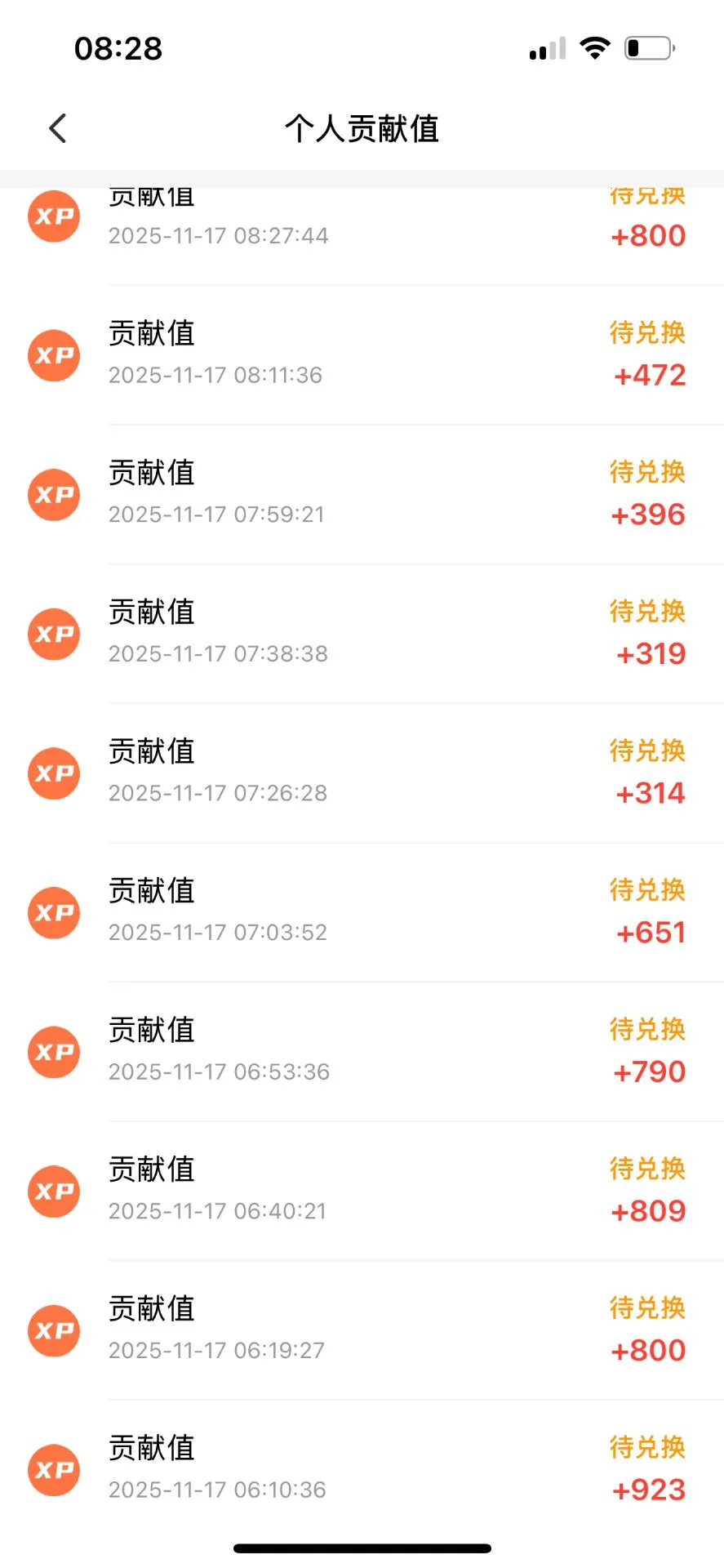
Task: Tap the back chevron at top left
Action: pos(56,128)
